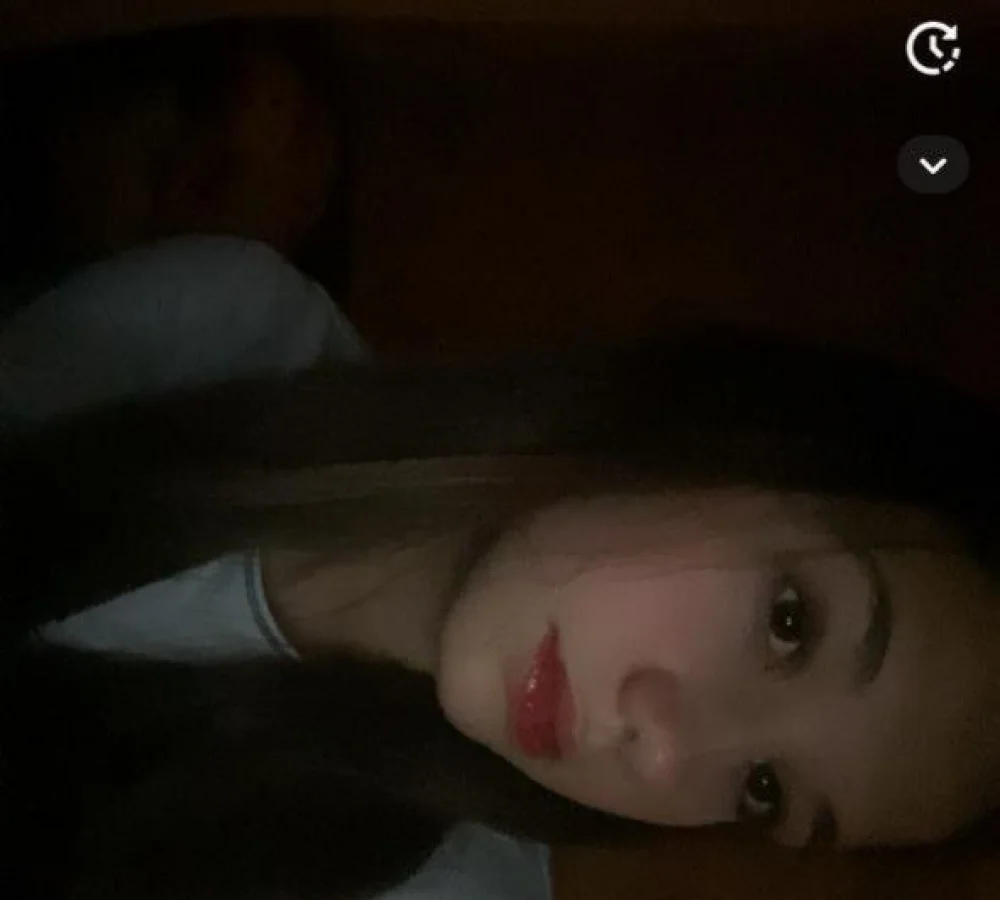Expand the down chevron menu
Image resolution: width=1000 pixels, height=900 pixels.
pos(932,165)
